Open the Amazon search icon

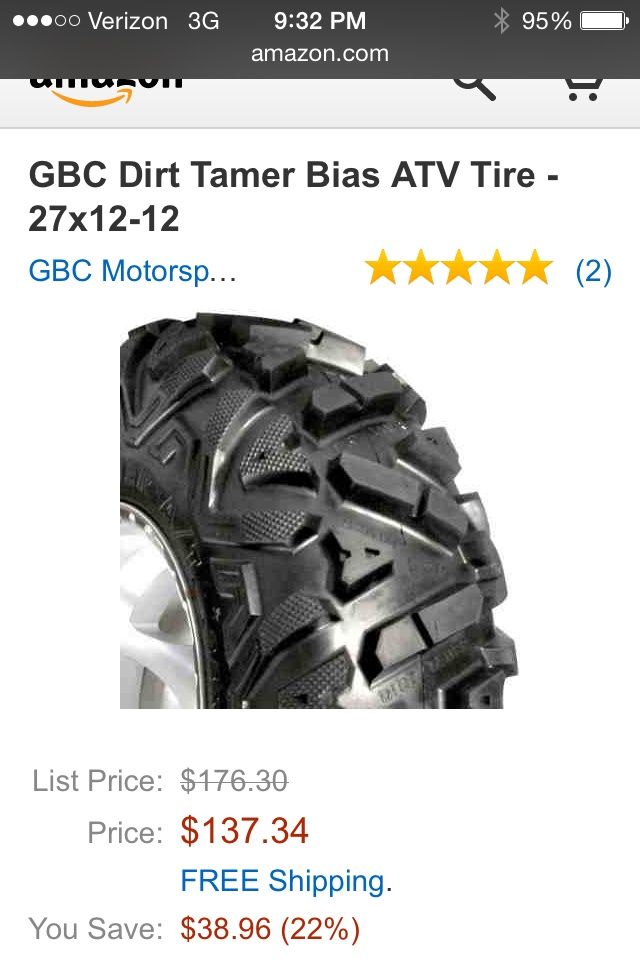(474, 86)
